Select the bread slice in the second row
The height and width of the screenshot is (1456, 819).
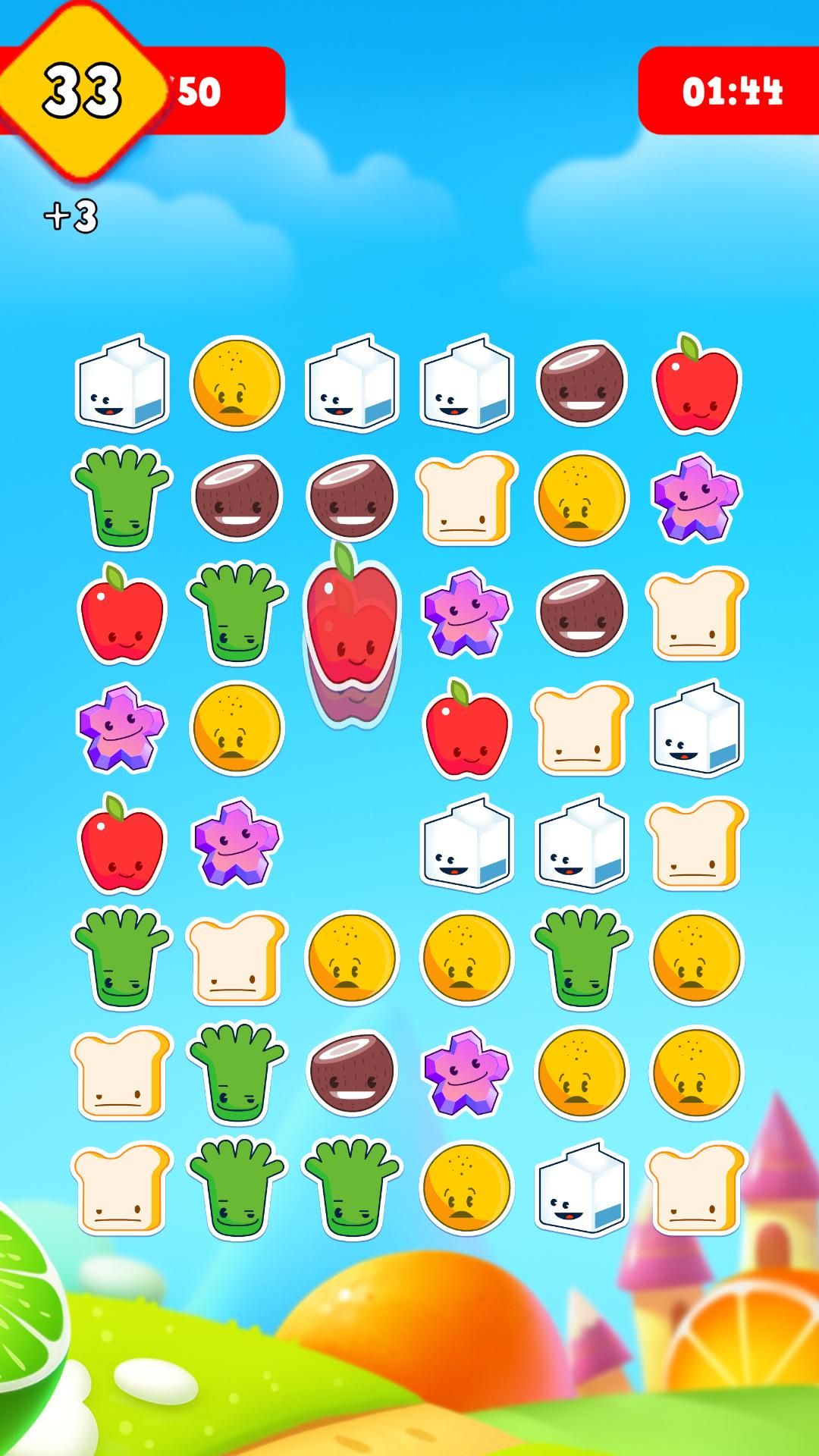[466, 499]
